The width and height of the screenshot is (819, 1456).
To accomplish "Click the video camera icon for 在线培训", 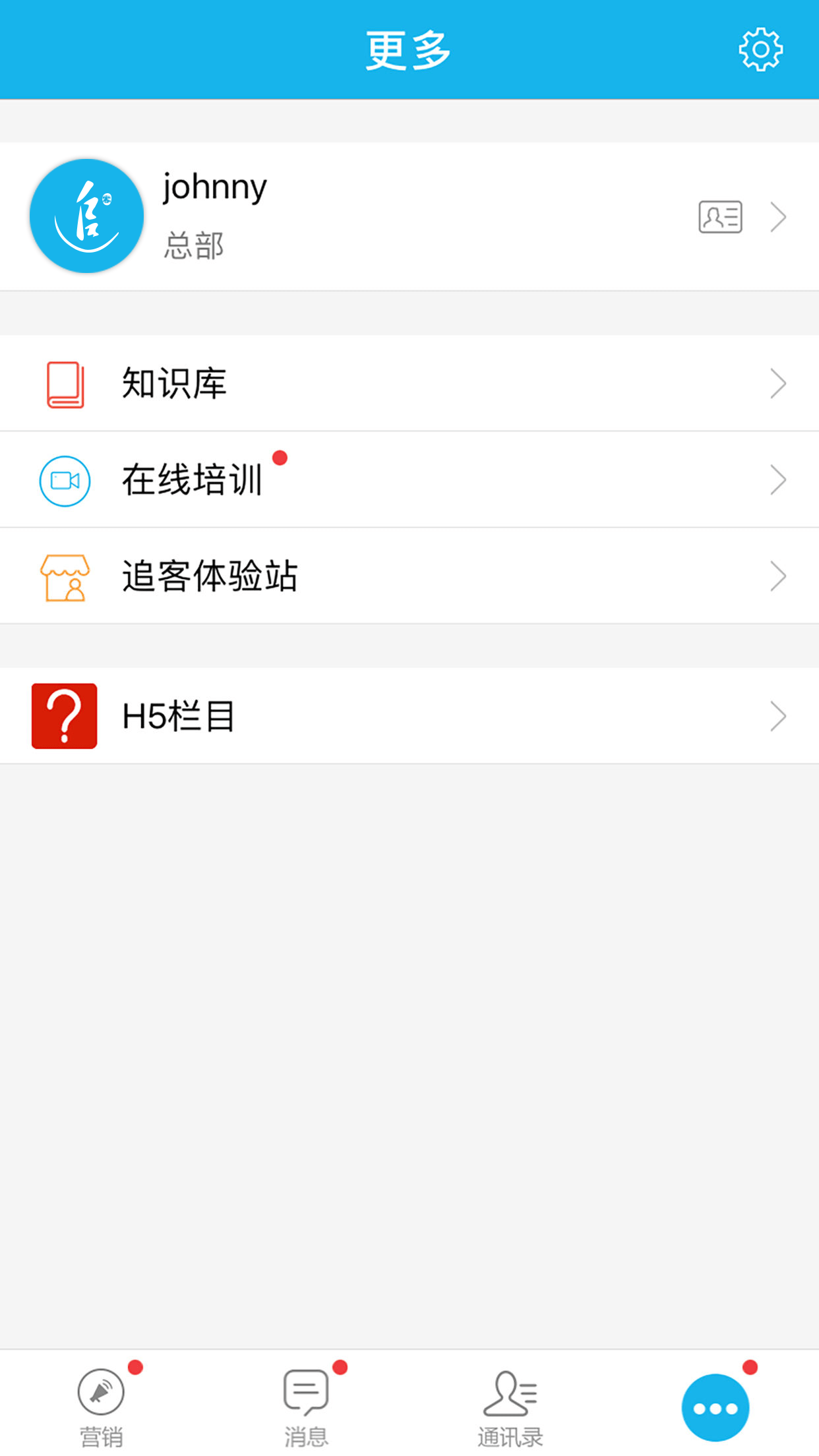I will 65,481.
